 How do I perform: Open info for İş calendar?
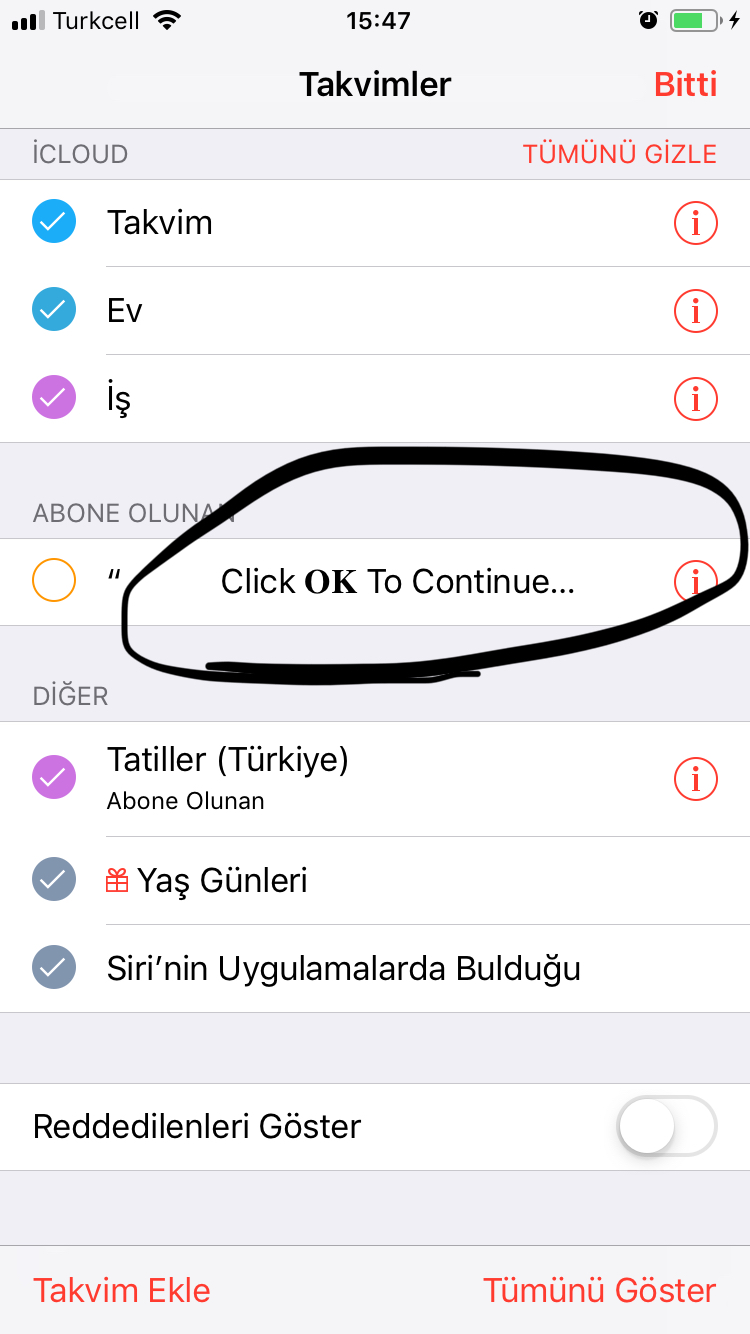tap(695, 399)
